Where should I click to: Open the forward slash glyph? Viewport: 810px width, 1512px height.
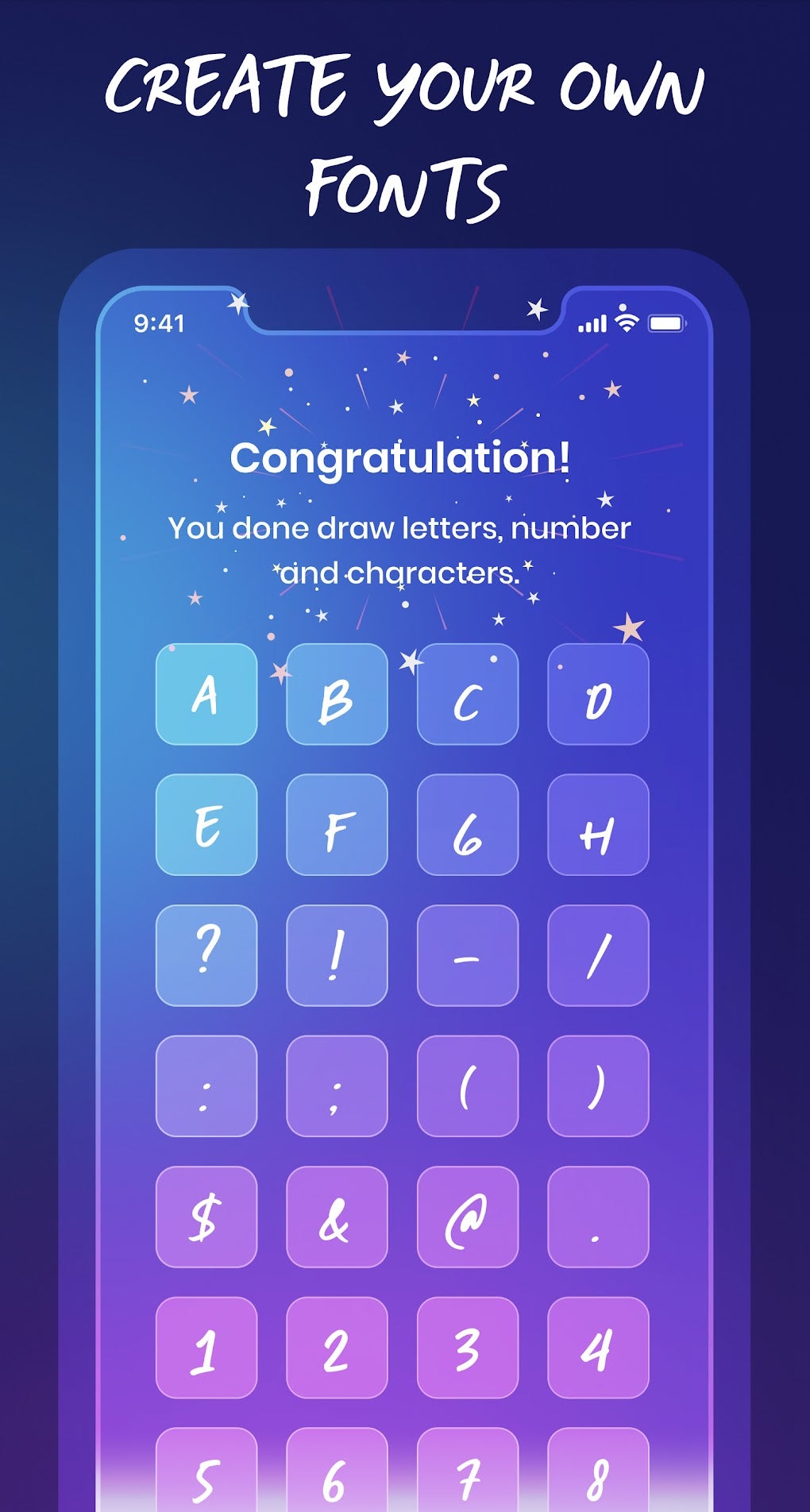click(x=599, y=957)
